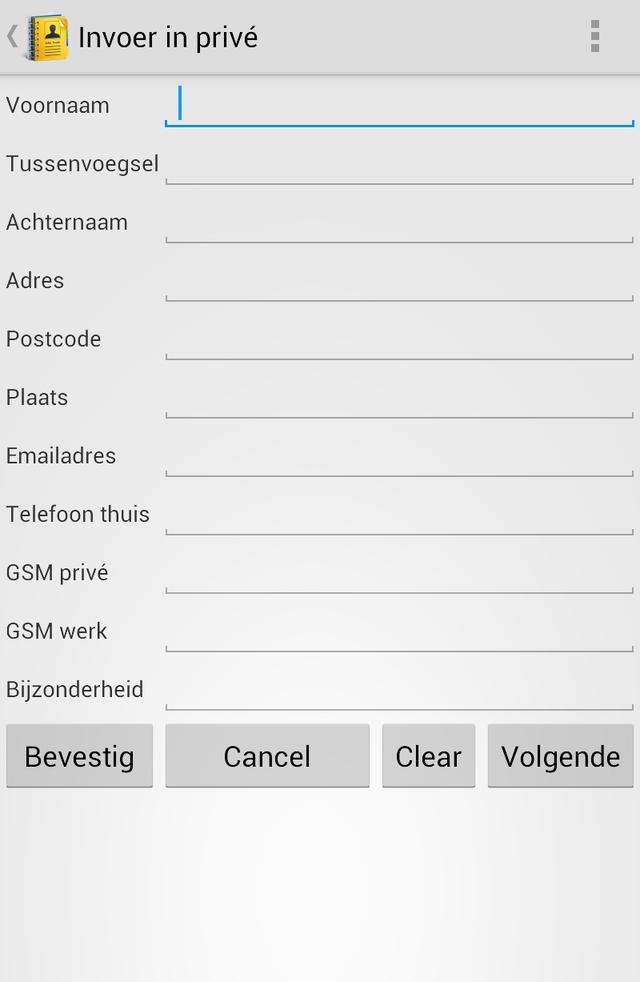This screenshot has width=640, height=982.
Task: Select the Bijzonderheid field
Action: pyautogui.click(x=399, y=689)
